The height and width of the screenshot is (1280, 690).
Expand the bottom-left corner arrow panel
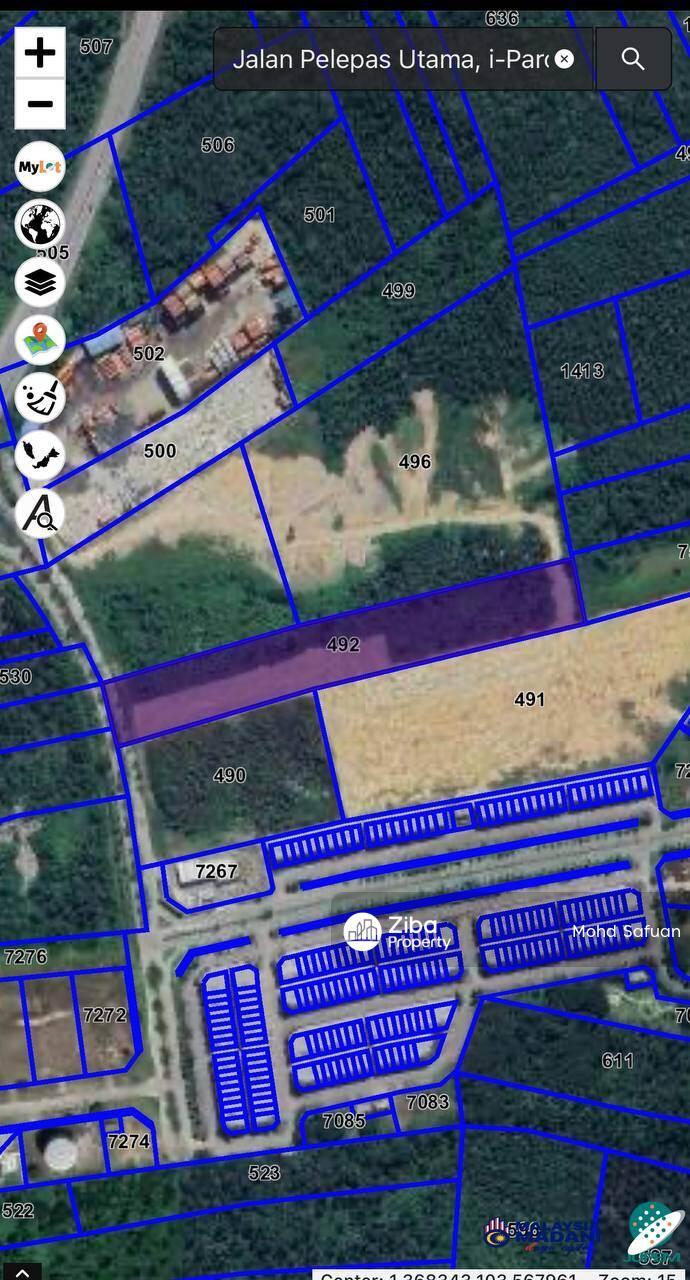pos(21,1271)
